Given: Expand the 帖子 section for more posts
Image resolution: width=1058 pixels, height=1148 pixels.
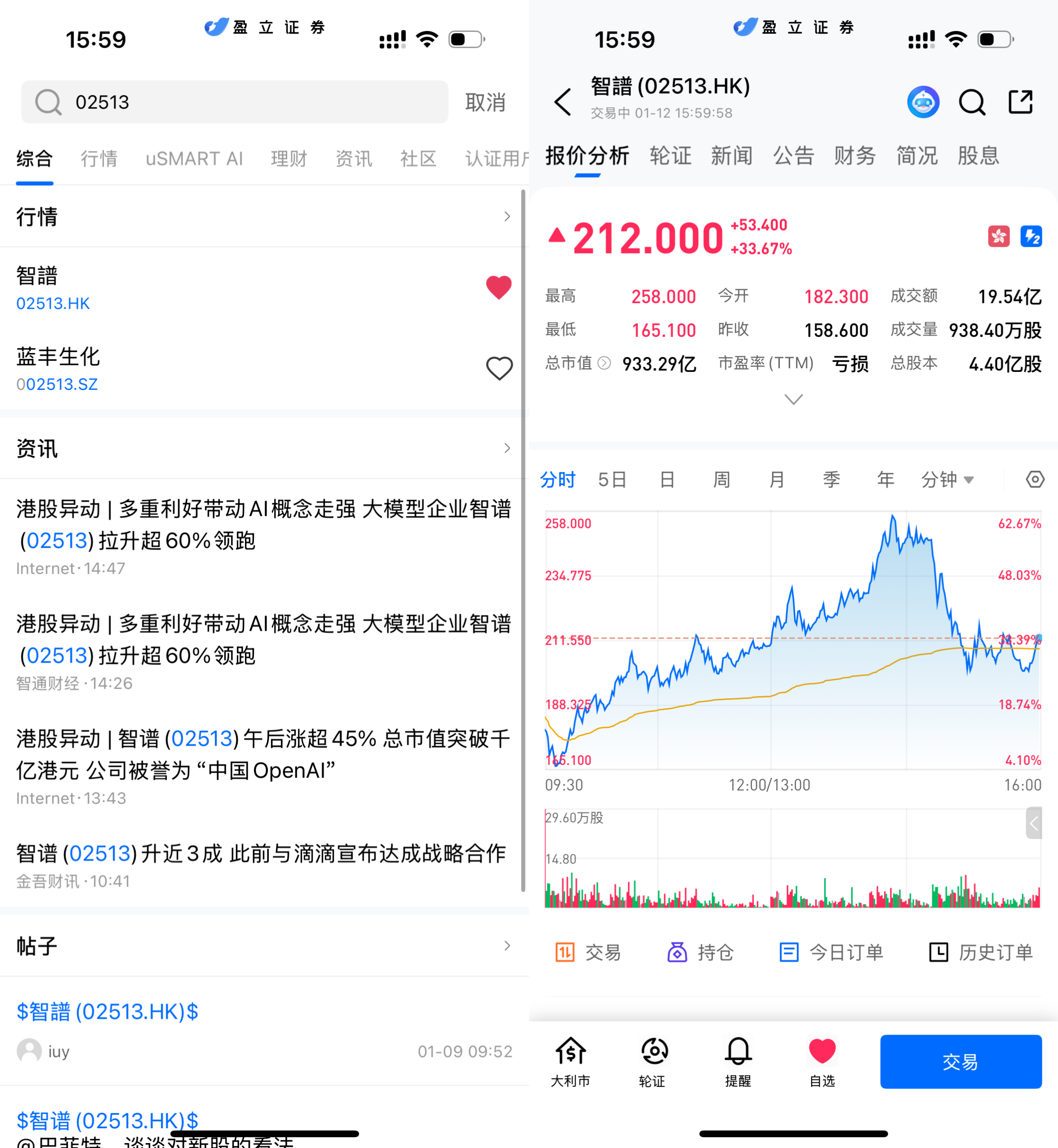Looking at the screenshot, I should pos(506,945).
